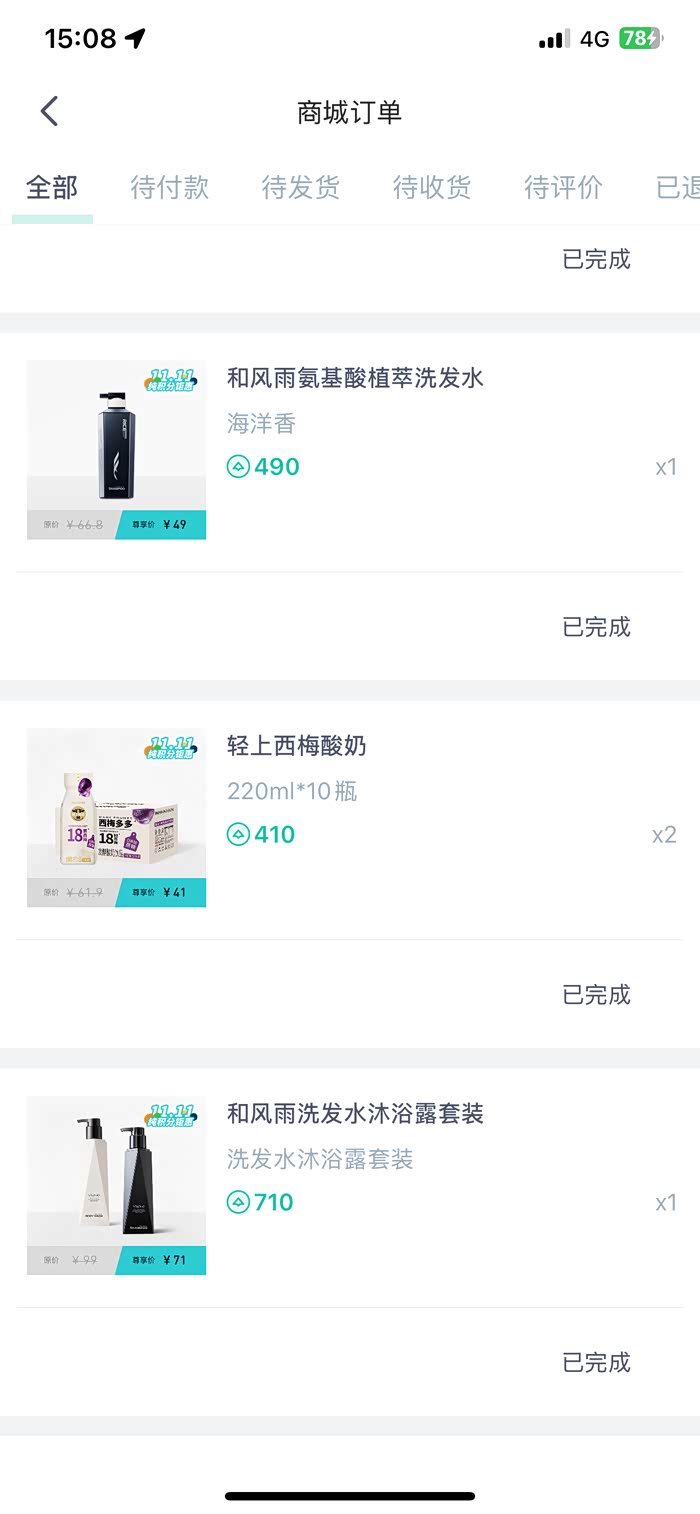
Task: Open the 和风雨洗发水沐浴露套装 order
Action: tap(355, 1114)
